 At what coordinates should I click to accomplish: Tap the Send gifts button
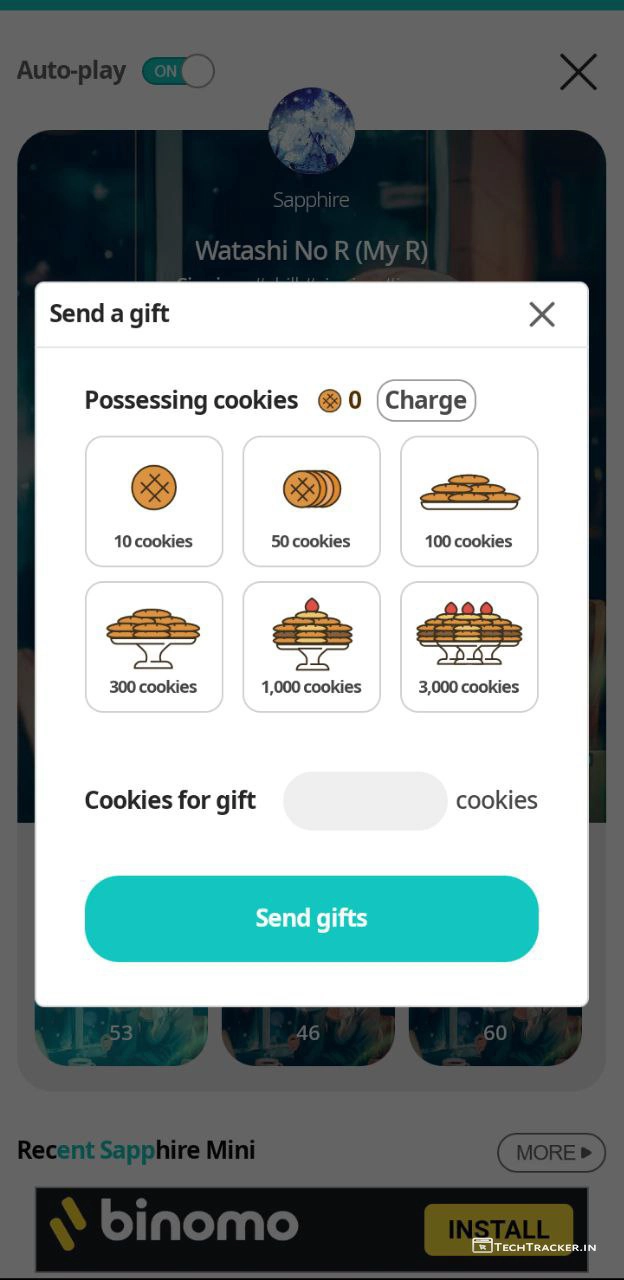pyautogui.click(x=311, y=919)
